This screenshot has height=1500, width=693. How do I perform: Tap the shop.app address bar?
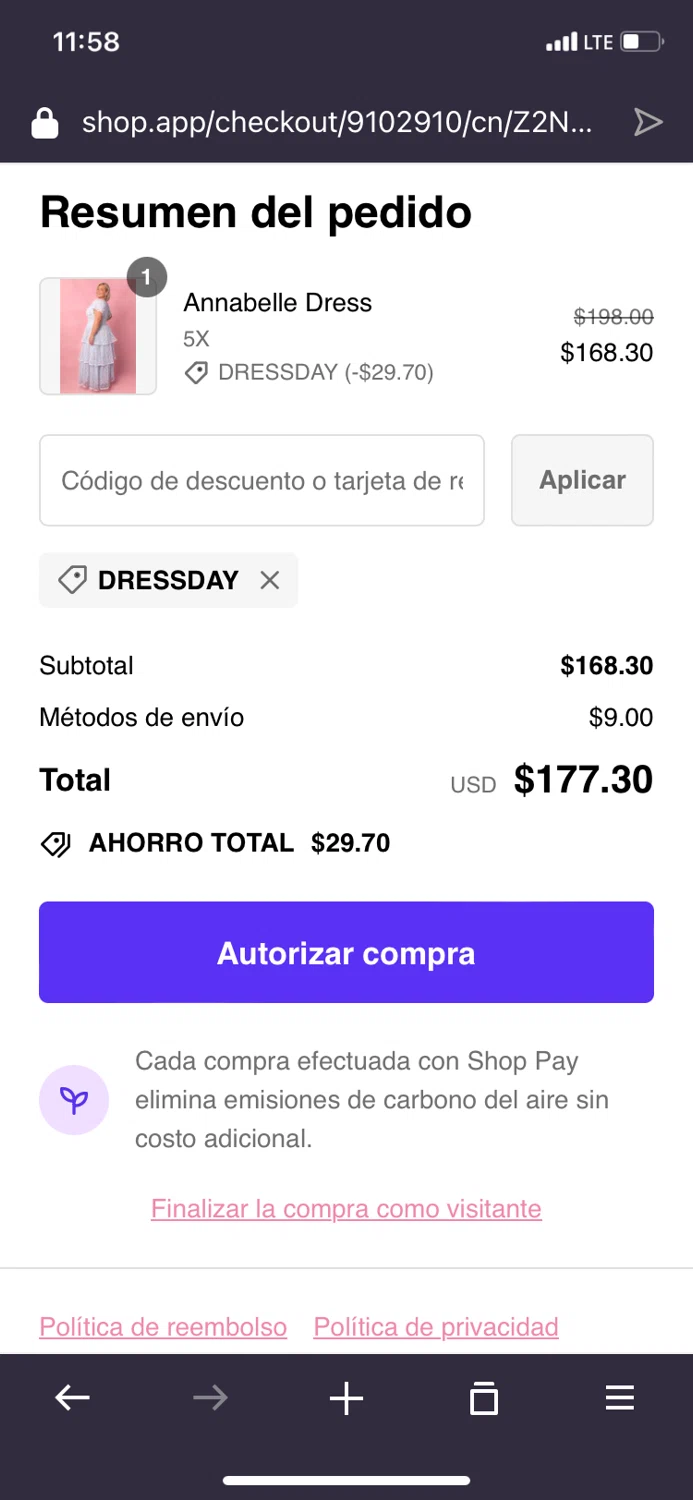tap(336, 123)
